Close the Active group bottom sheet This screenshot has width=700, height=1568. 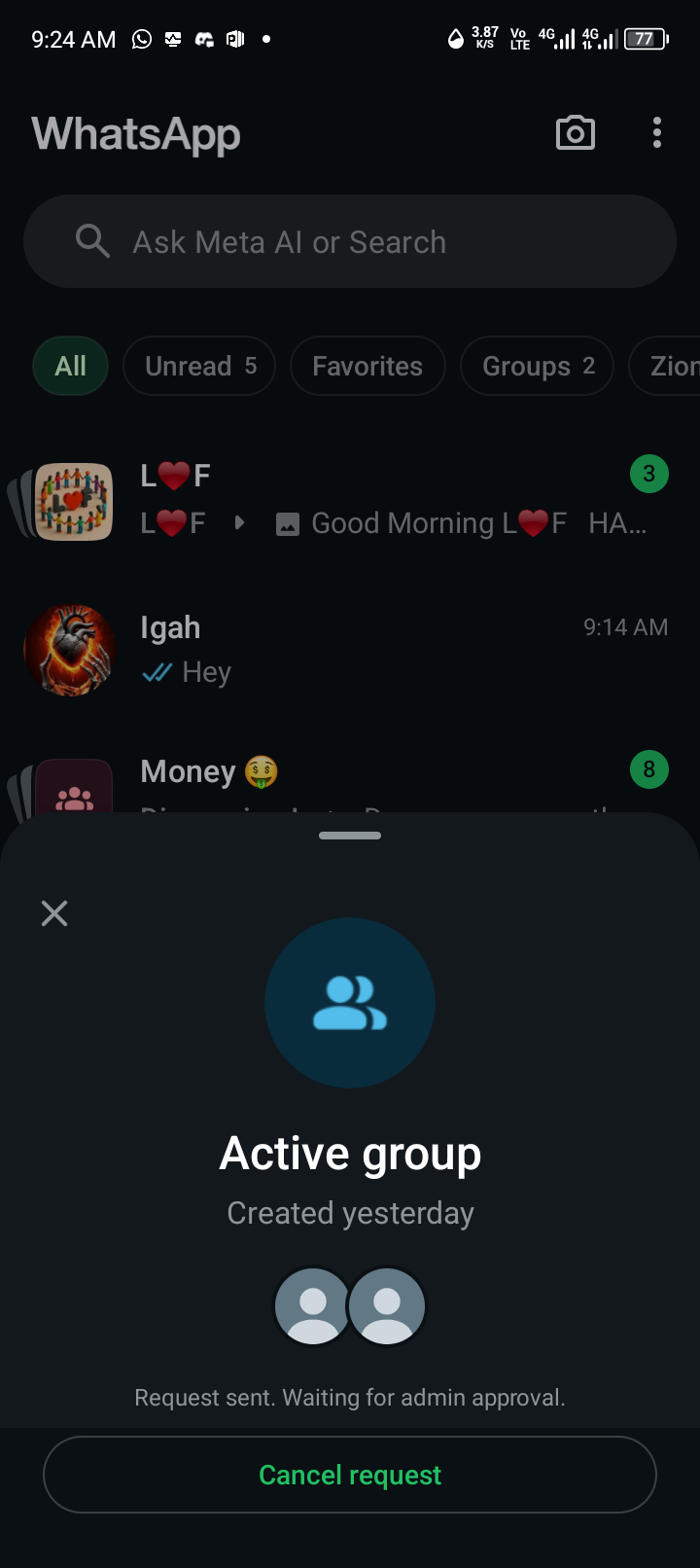coord(54,912)
